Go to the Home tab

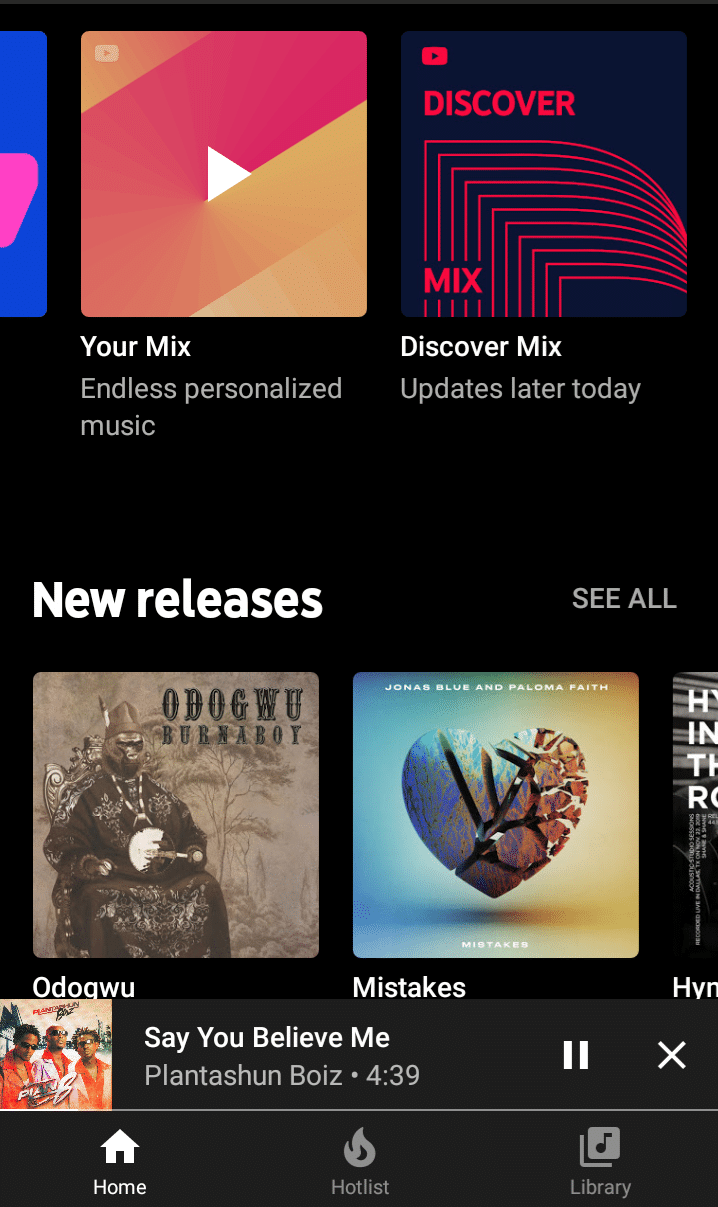(x=120, y=1160)
